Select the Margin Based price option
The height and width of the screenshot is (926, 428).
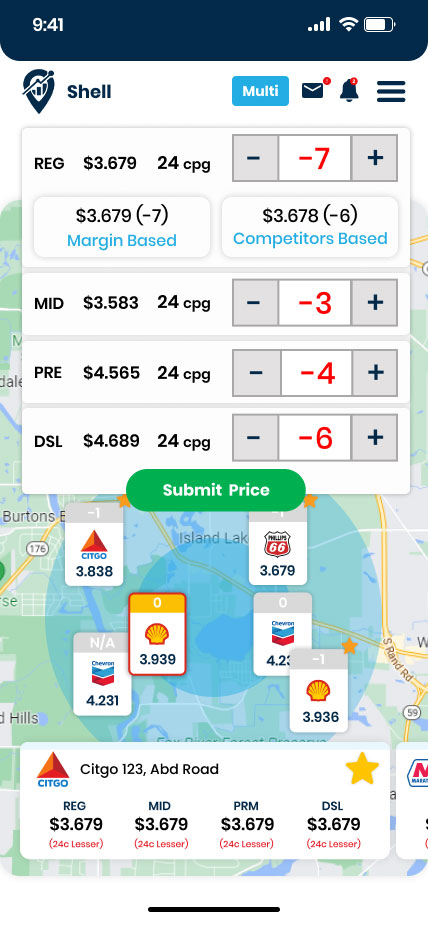(x=122, y=227)
